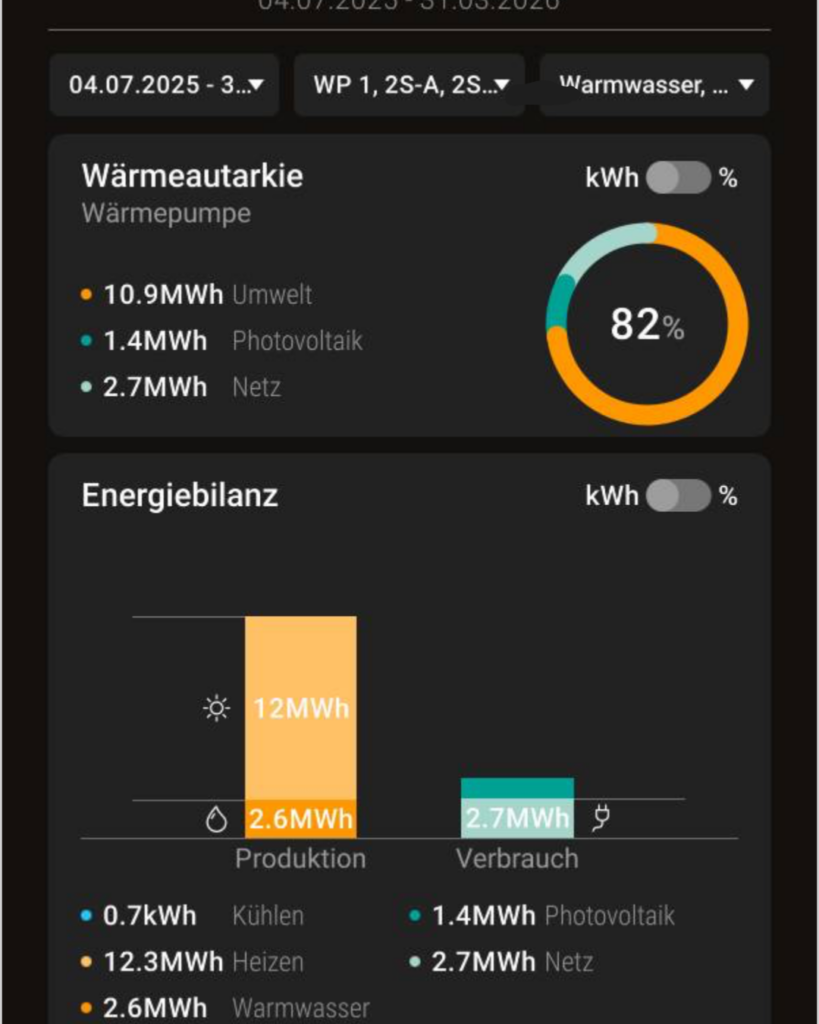This screenshot has height=1024, width=819.
Task: Open the Warmwasser category dropdown
Action: coord(655,85)
